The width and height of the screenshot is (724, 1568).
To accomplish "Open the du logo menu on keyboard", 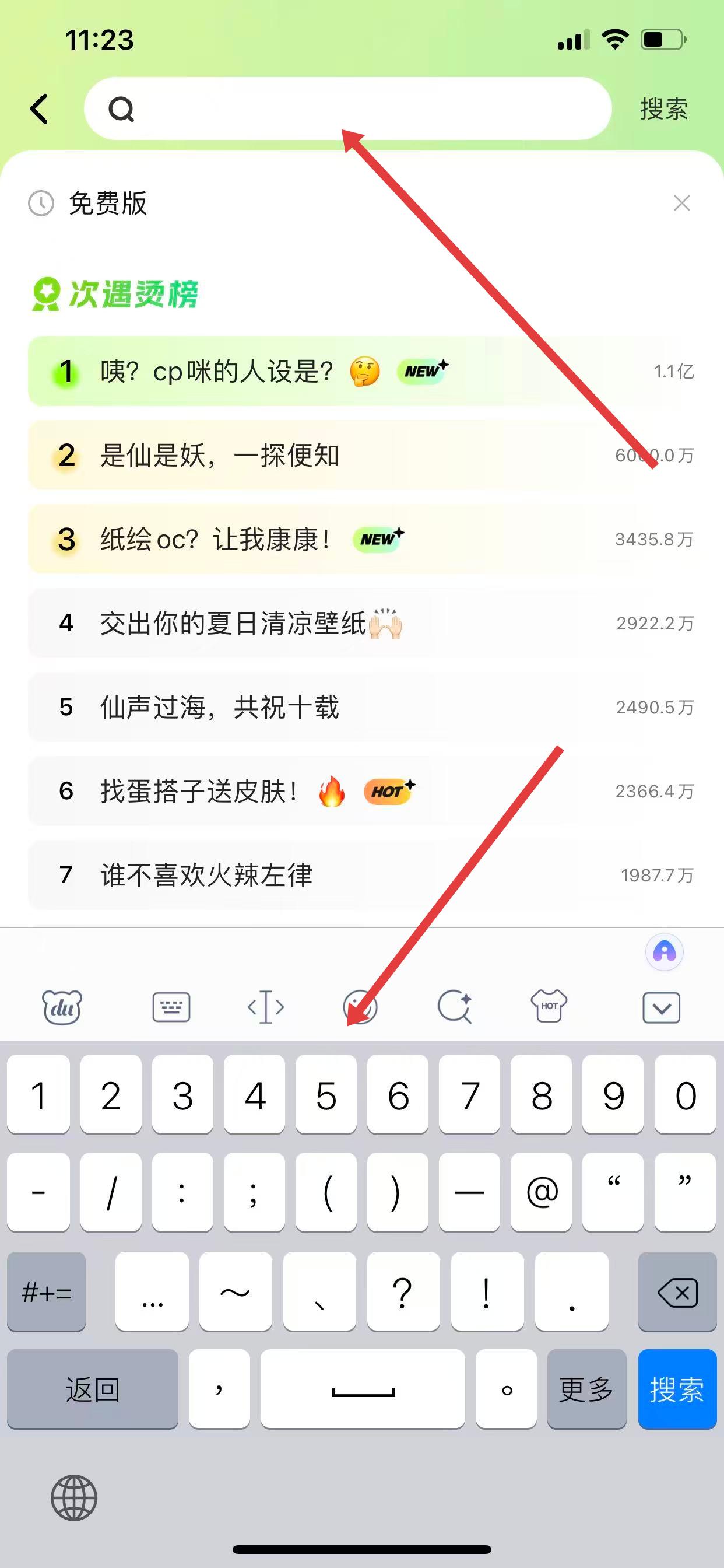I will point(62,1007).
